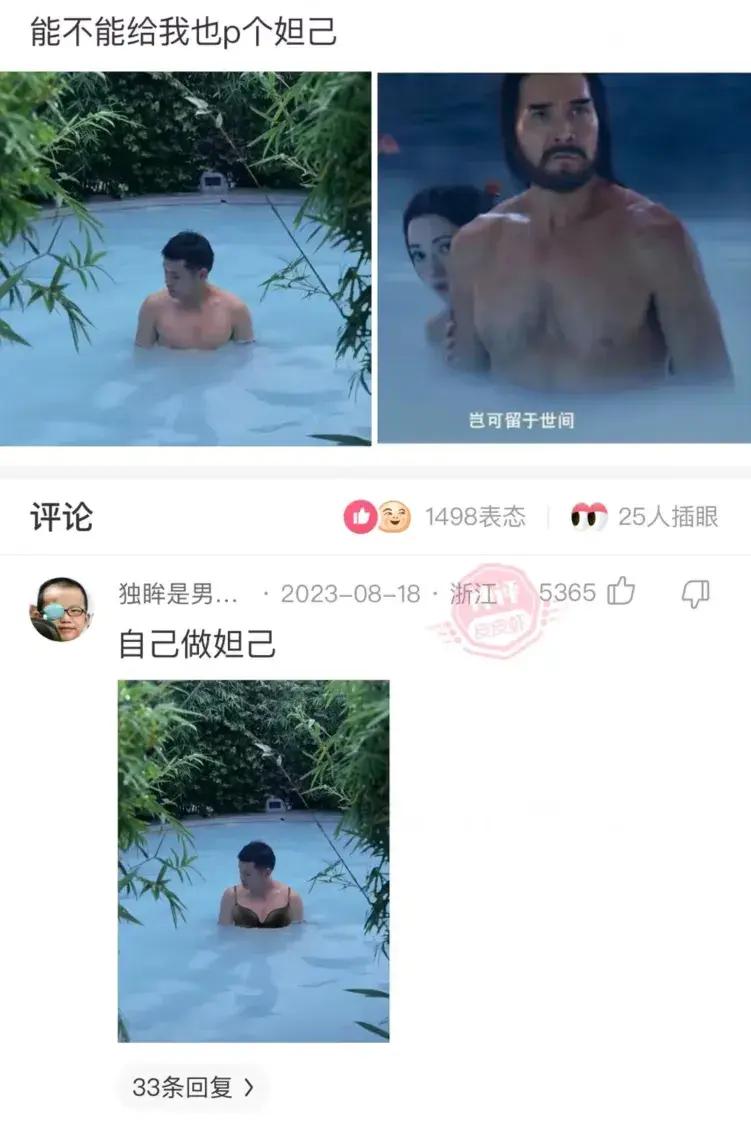The width and height of the screenshot is (751, 1123).
Task: Tap 25人插眼 to bookmark the thread
Action: [x=645, y=516]
